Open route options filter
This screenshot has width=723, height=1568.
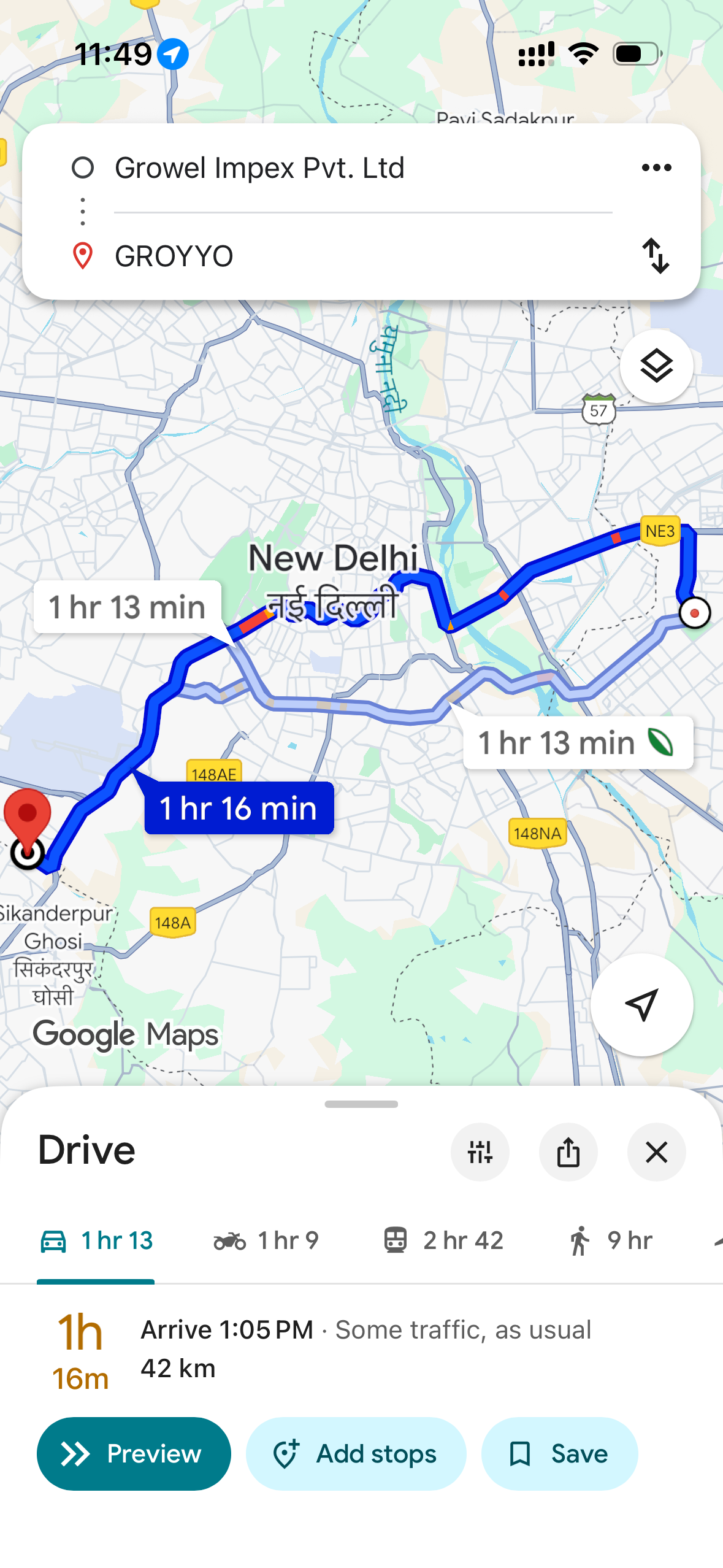point(480,1152)
